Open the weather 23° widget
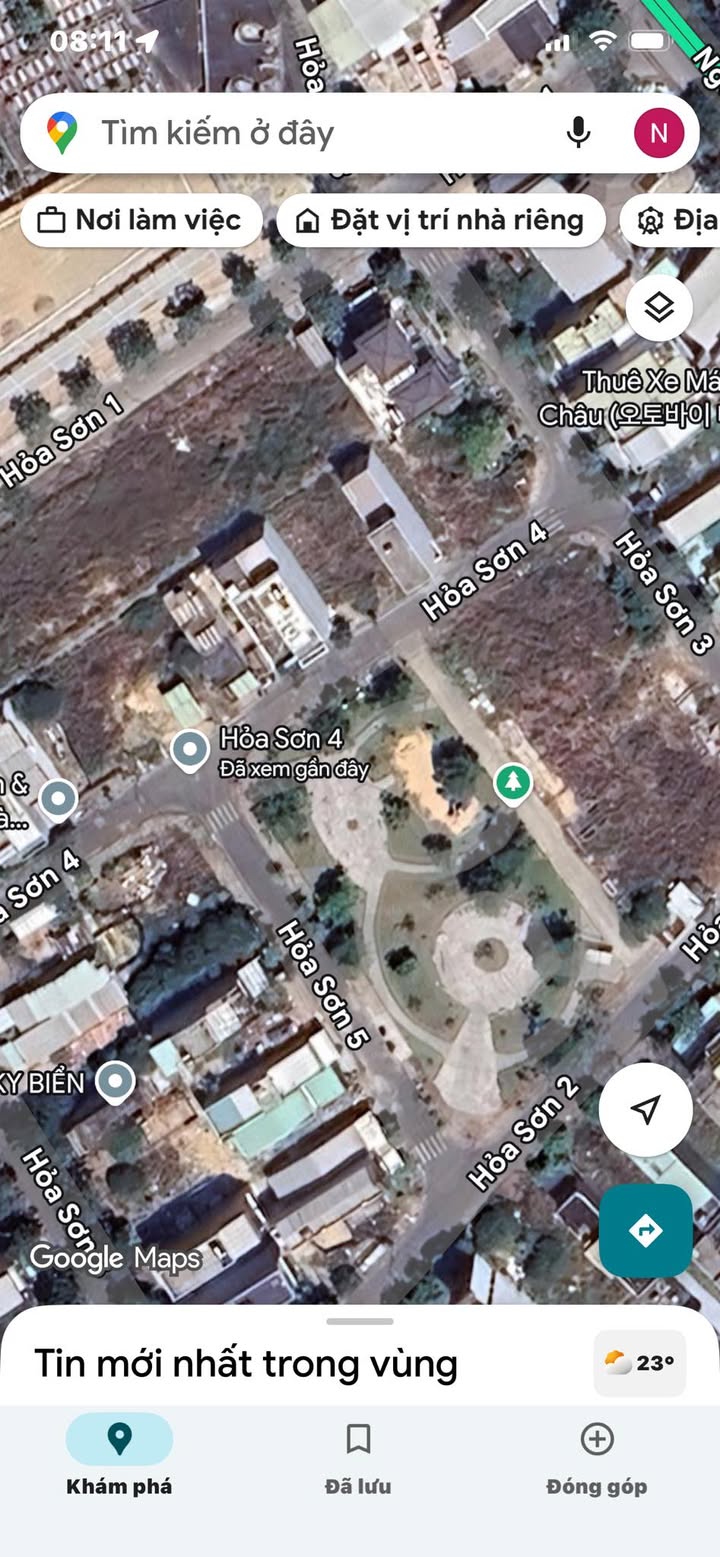 coord(640,1363)
